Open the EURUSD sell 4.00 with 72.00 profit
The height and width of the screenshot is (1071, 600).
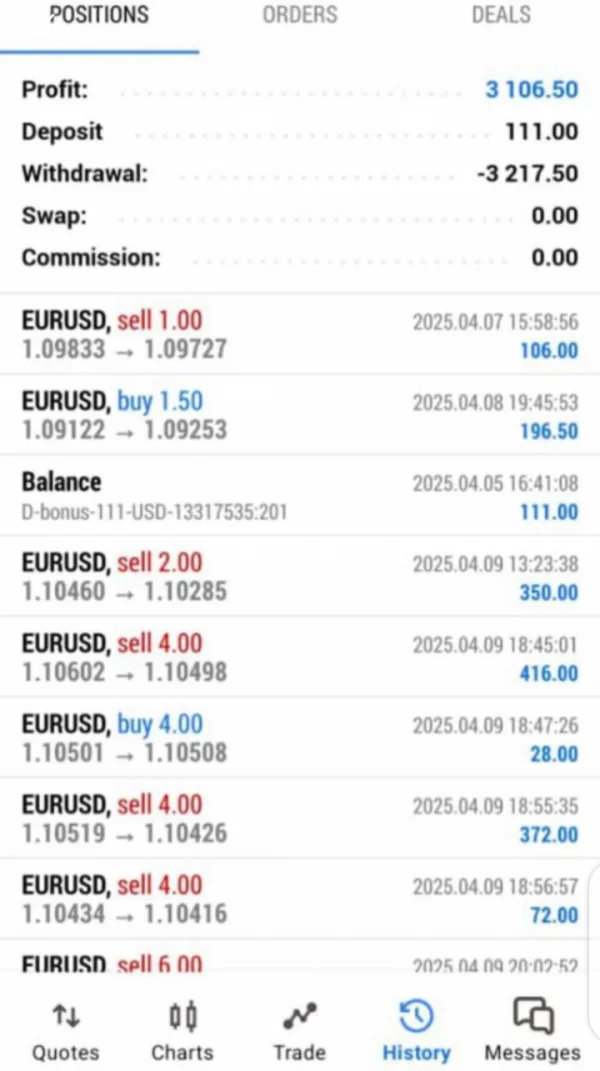pos(300,899)
